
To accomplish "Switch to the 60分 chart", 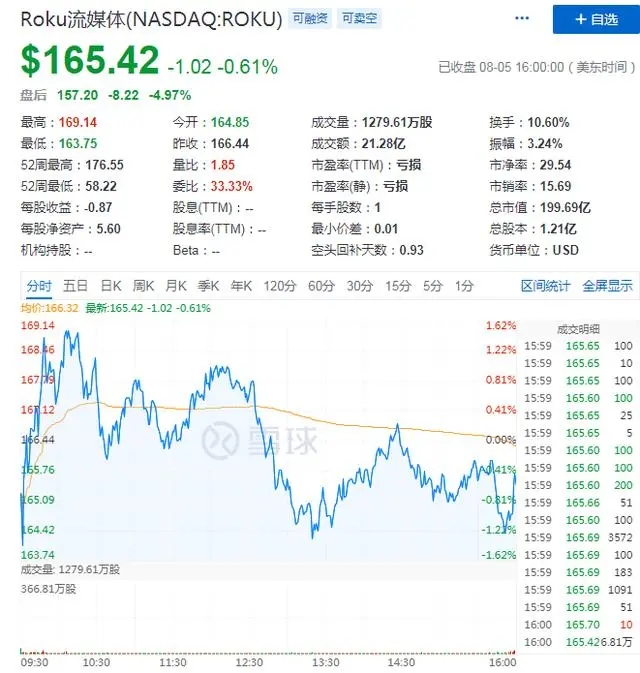I will [321, 286].
